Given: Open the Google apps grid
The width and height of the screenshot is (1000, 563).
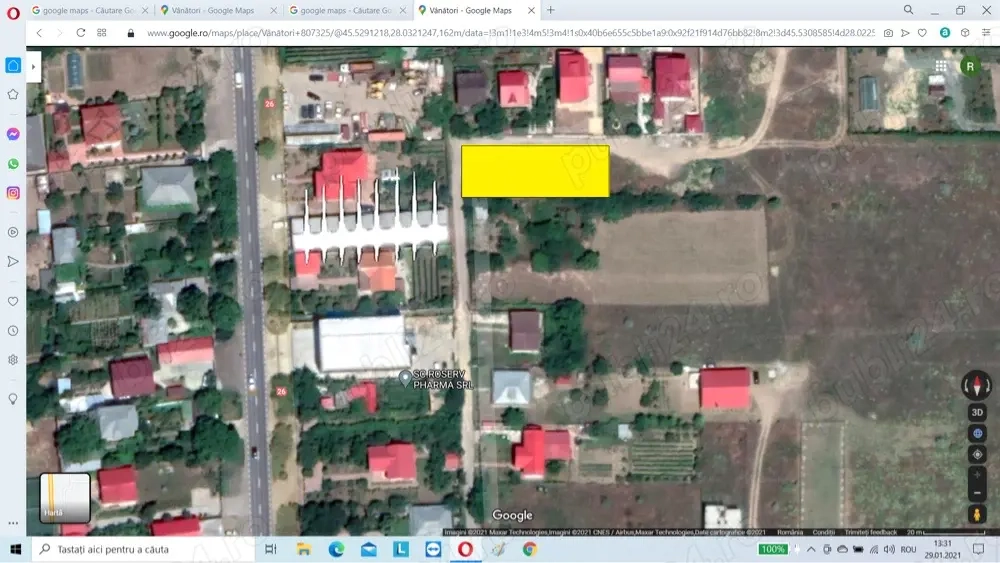Looking at the screenshot, I should click(x=941, y=66).
